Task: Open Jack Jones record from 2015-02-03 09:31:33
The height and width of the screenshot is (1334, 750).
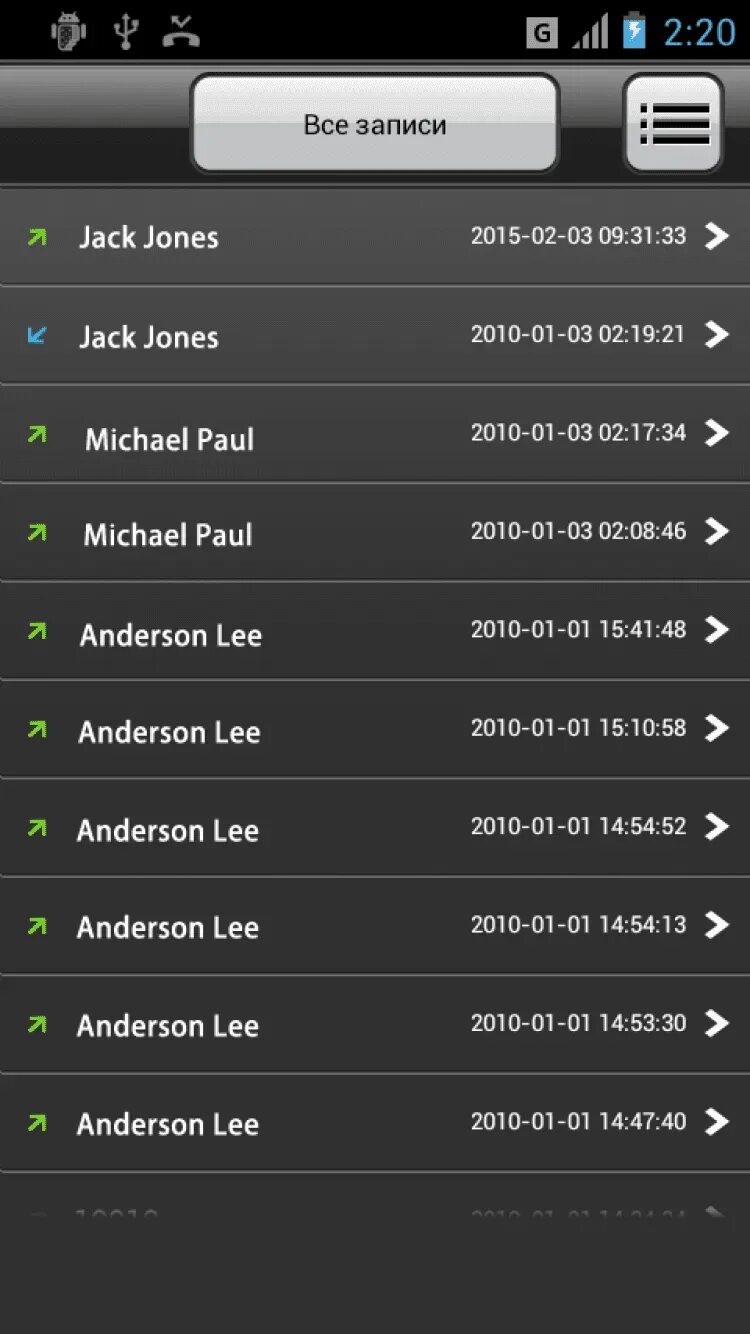Action: click(375, 236)
